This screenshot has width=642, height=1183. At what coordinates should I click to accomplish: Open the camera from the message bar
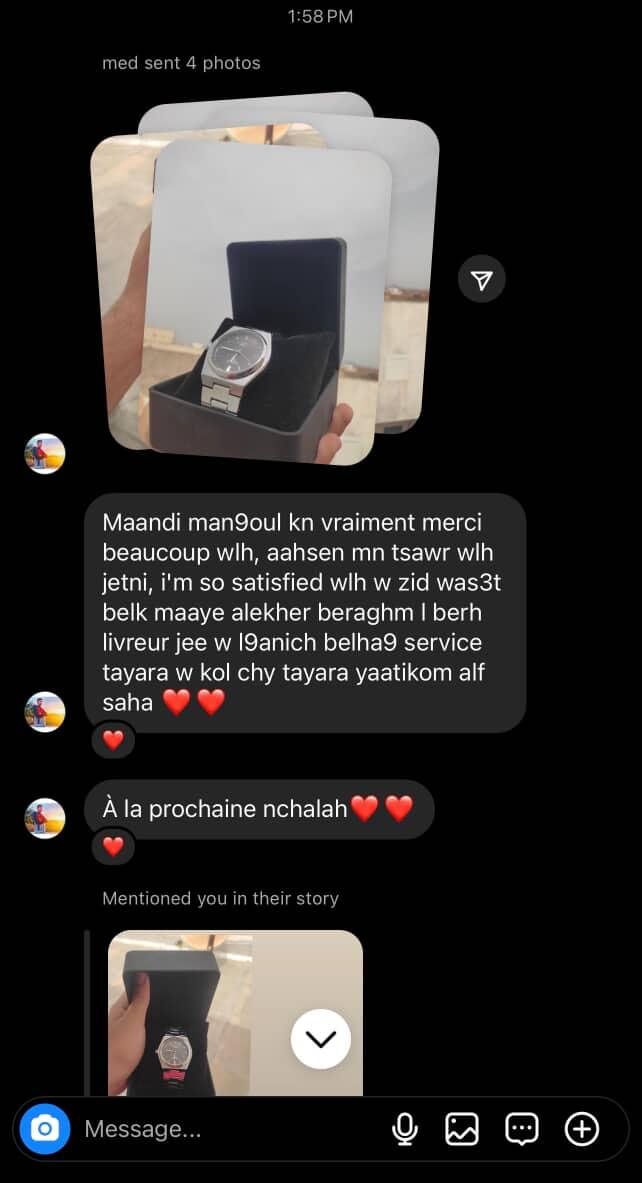click(x=45, y=1130)
